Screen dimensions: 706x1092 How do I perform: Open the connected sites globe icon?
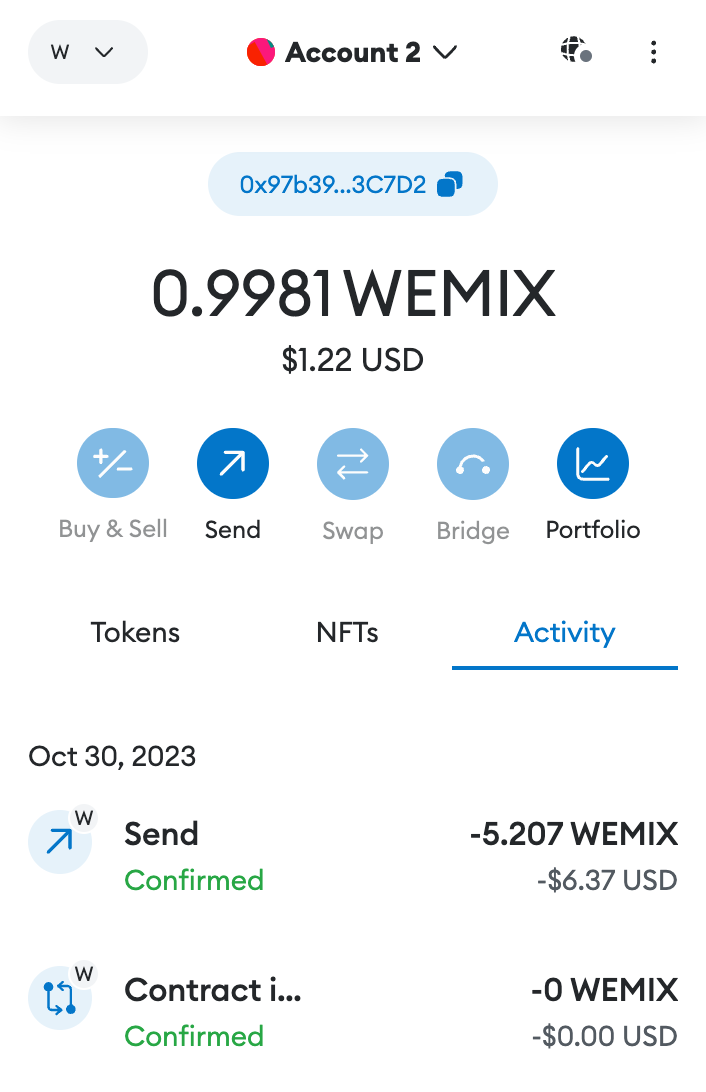point(575,50)
